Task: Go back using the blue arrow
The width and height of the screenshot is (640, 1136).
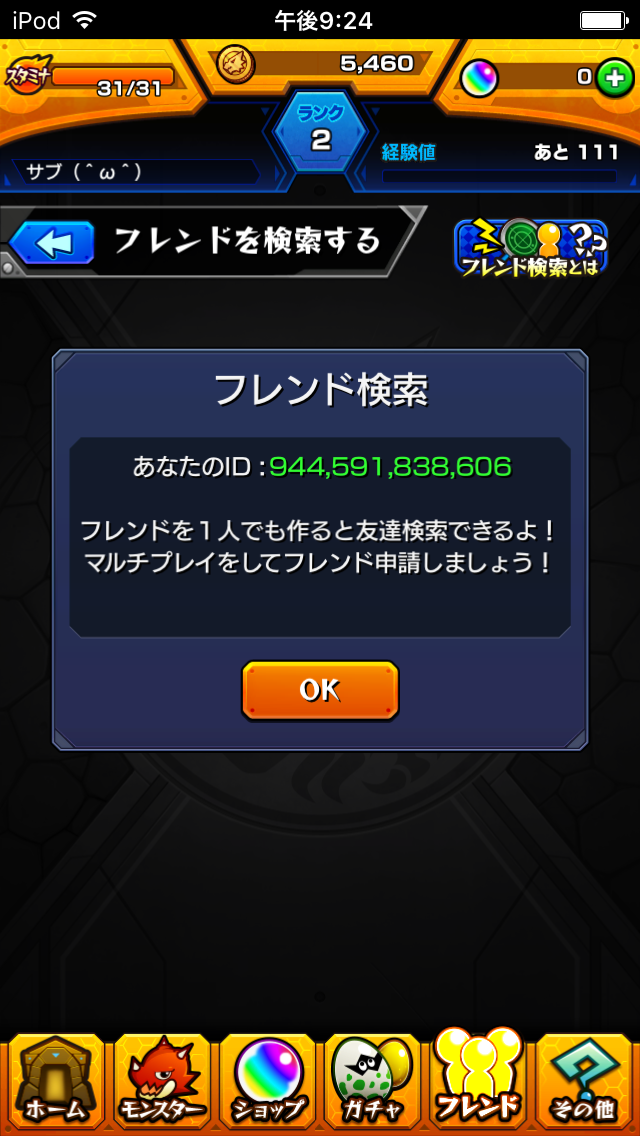Action: pos(52,243)
